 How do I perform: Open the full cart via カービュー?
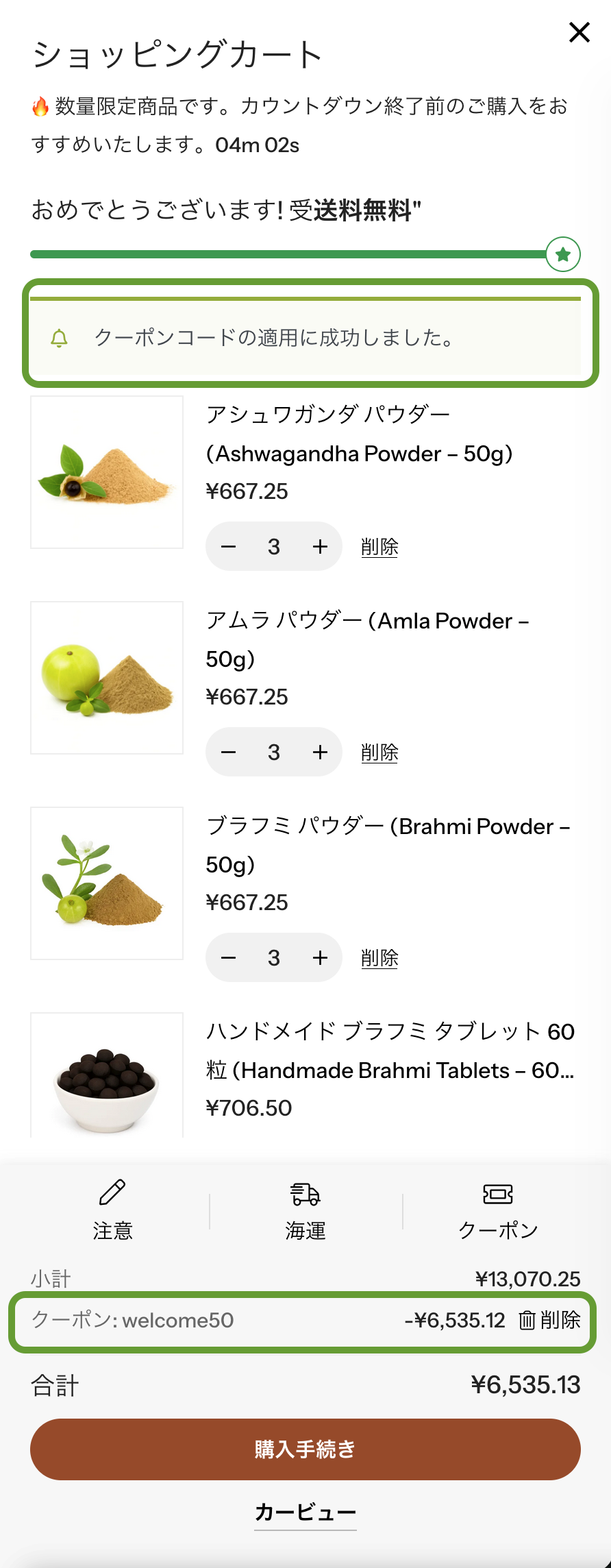click(x=305, y=1512)
